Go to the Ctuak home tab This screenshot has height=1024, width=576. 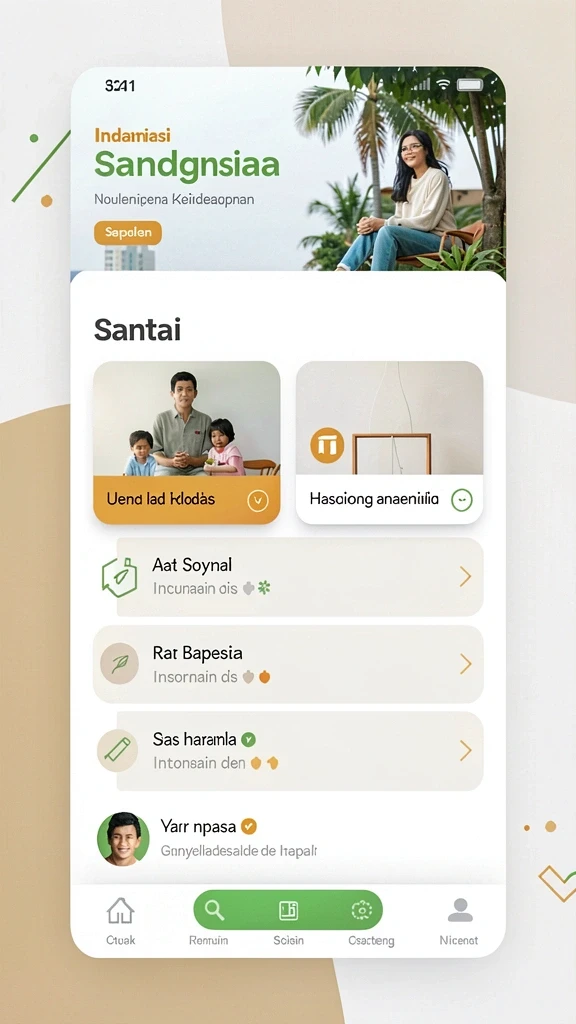tap(121, 921)
